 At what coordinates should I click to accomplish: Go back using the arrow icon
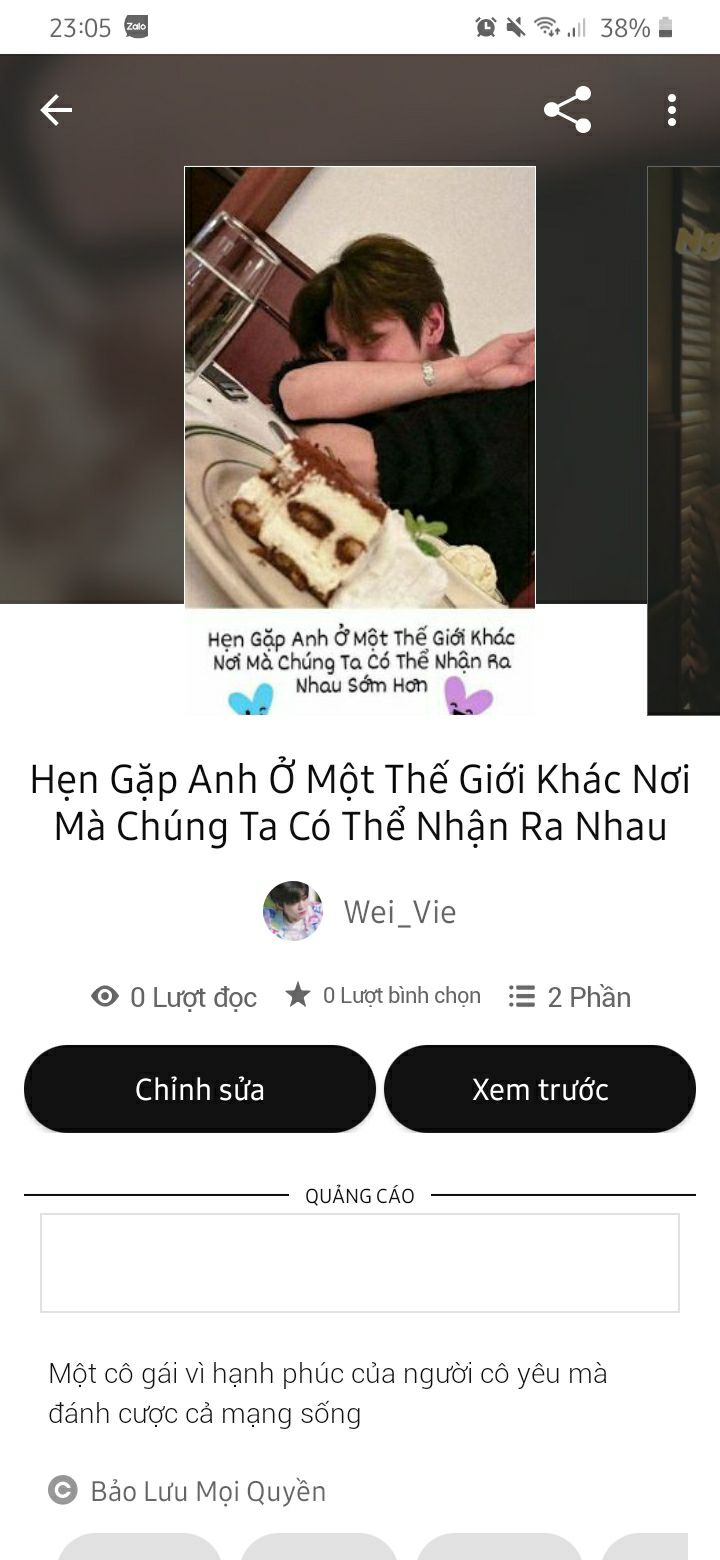click(56, 110)
